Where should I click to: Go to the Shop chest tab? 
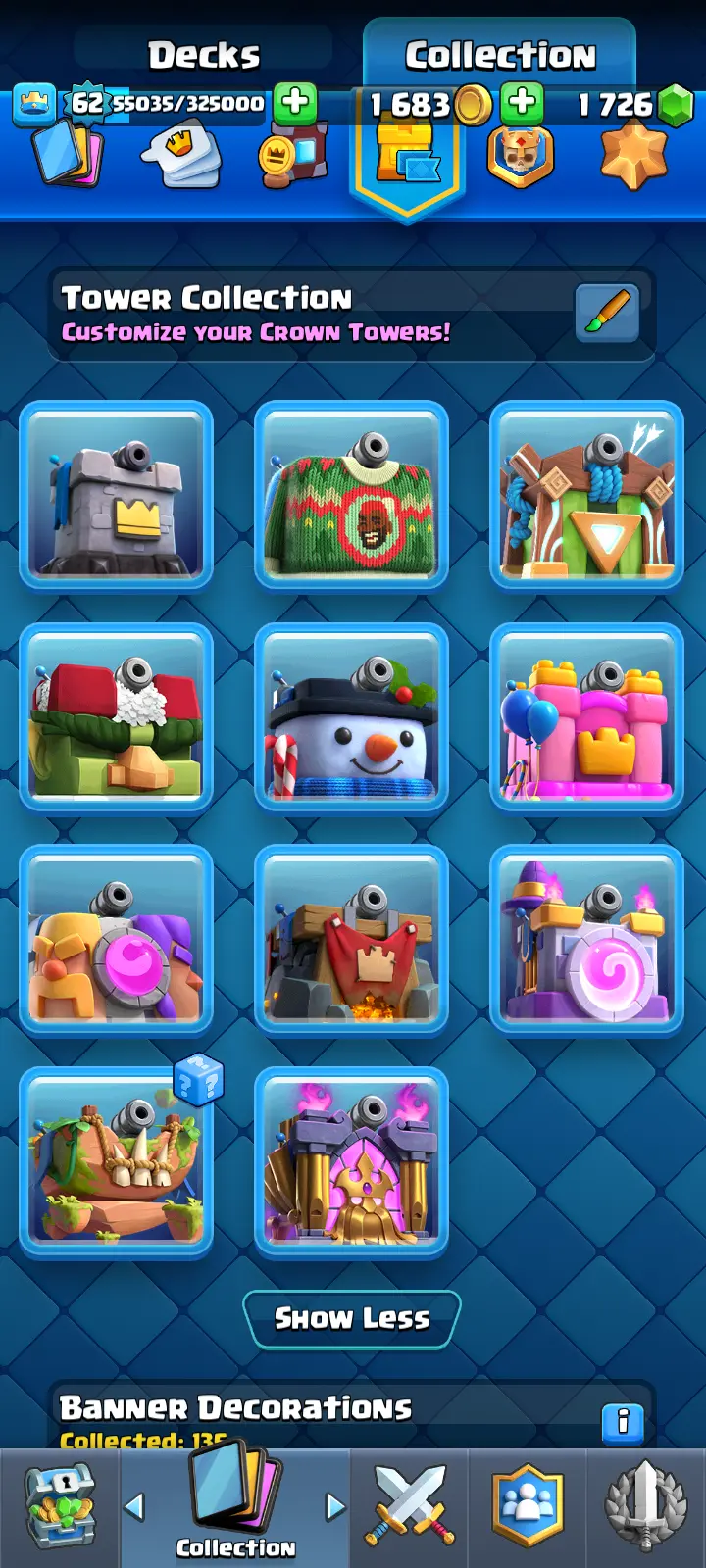tap(59, 1506)
